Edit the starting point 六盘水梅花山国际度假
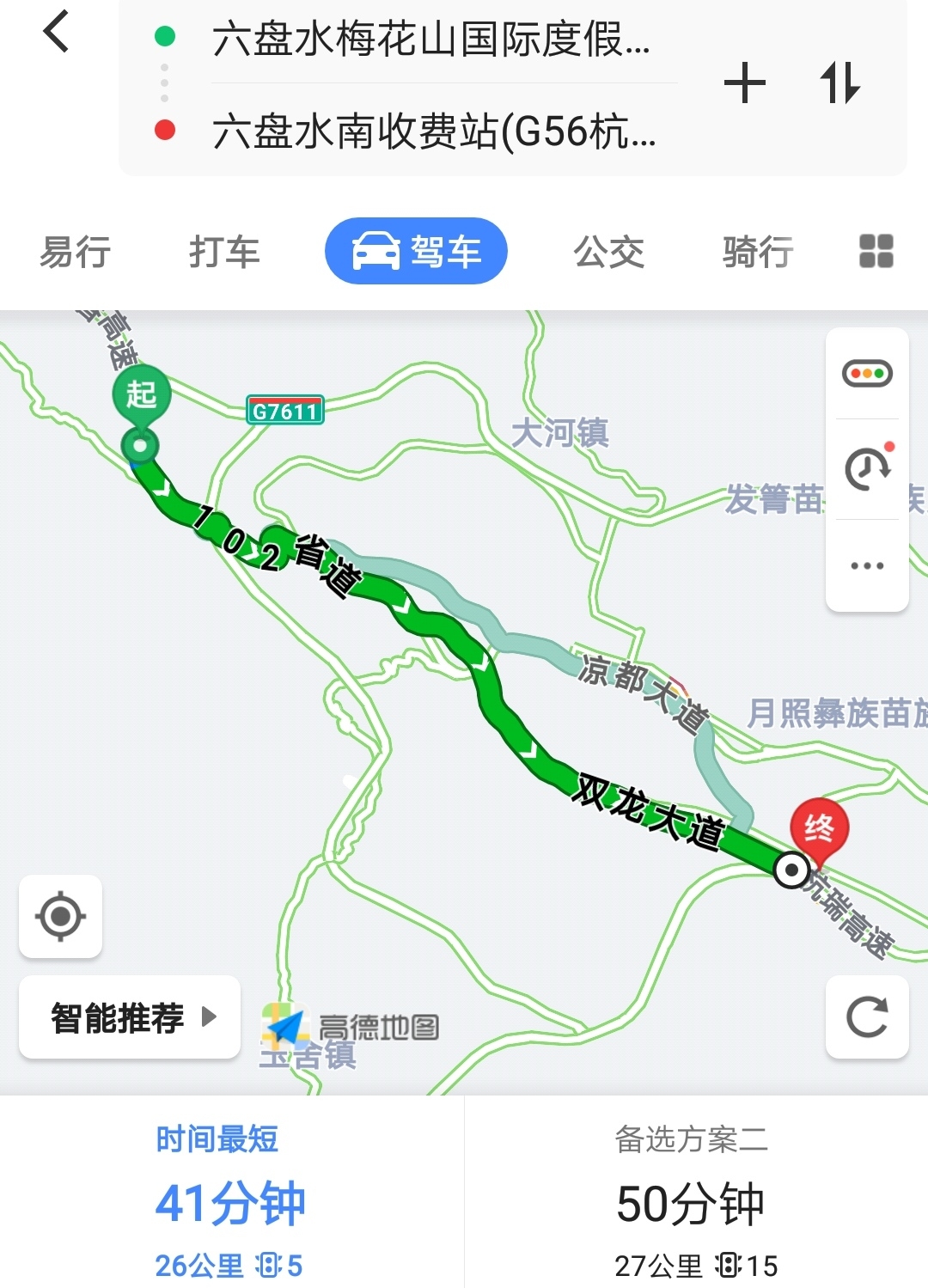The height and width of the screenshot is (1288, 928). pyautogui.click(x=430, y=39)
